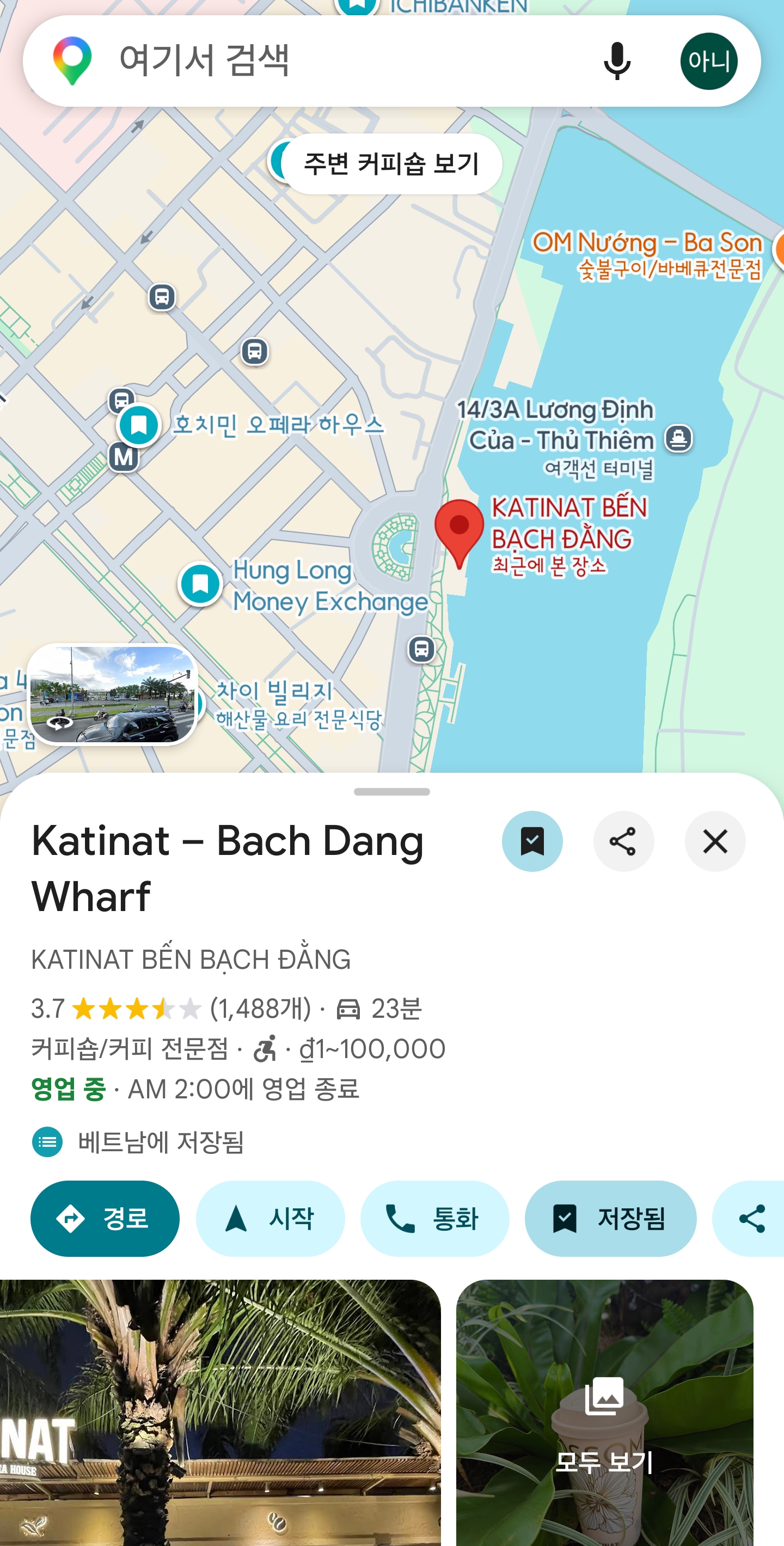784x1546 pixels.
Task: Tap the 주변 커피숍 보기 chip
Action: pyautogui.click(x=391, y=164)
